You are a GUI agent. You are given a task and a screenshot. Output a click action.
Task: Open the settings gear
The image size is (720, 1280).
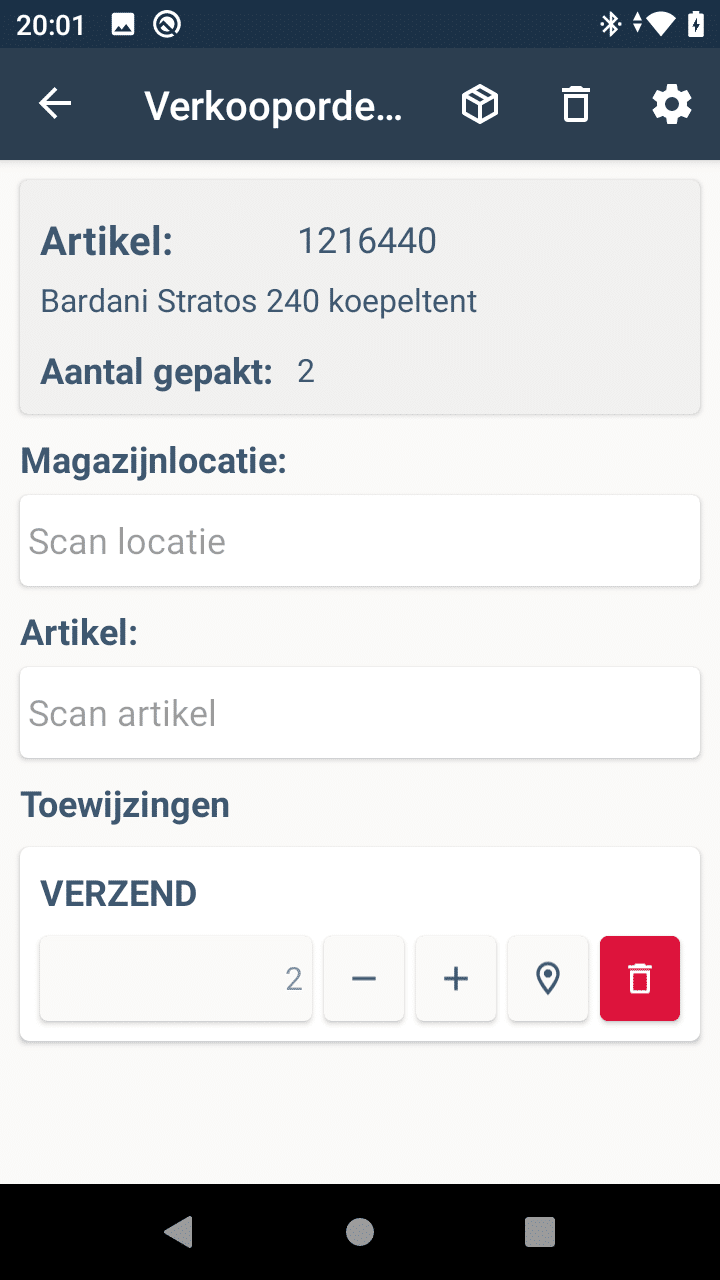(x=672, y=104)
